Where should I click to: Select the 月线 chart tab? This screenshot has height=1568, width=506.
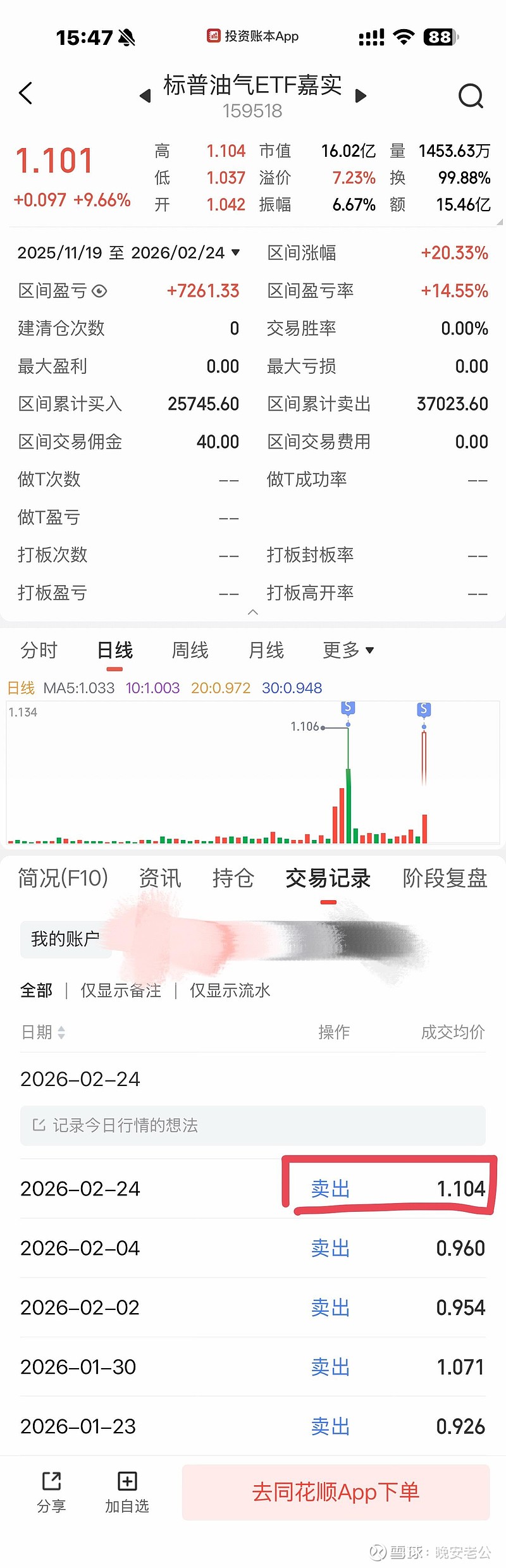tap(266, 650)
